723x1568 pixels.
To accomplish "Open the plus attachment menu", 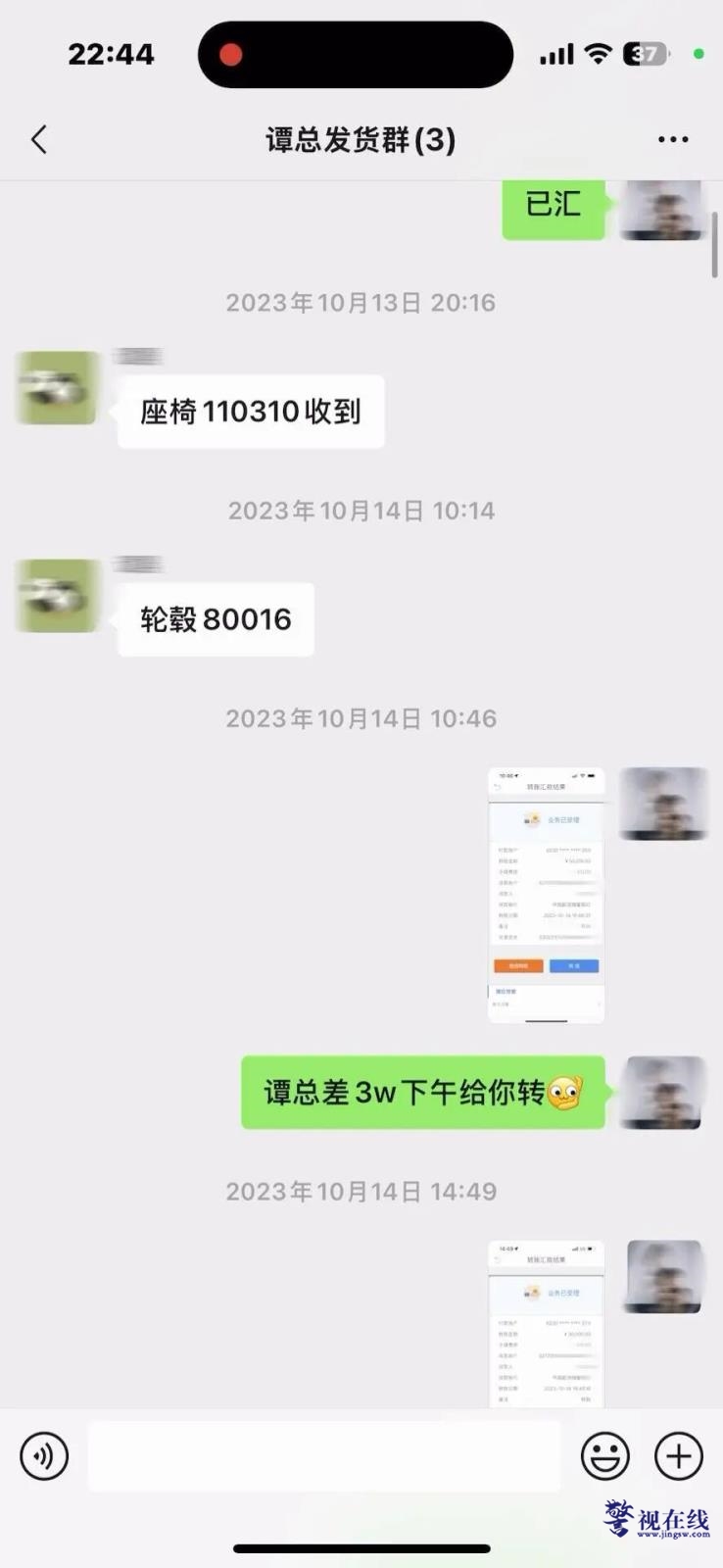I will click(x=678, y=1455).
